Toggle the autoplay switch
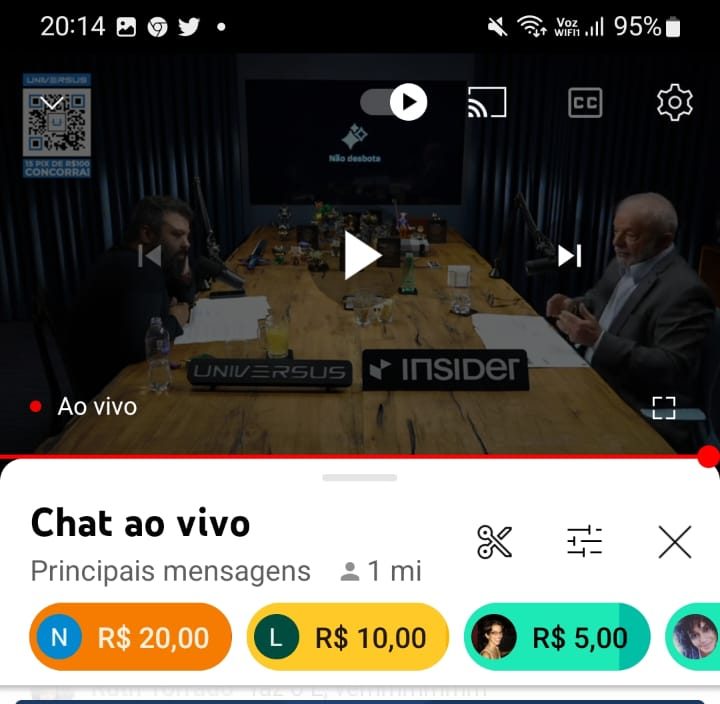Viewport: 720px width, 704px height. [x=394, y=102]
